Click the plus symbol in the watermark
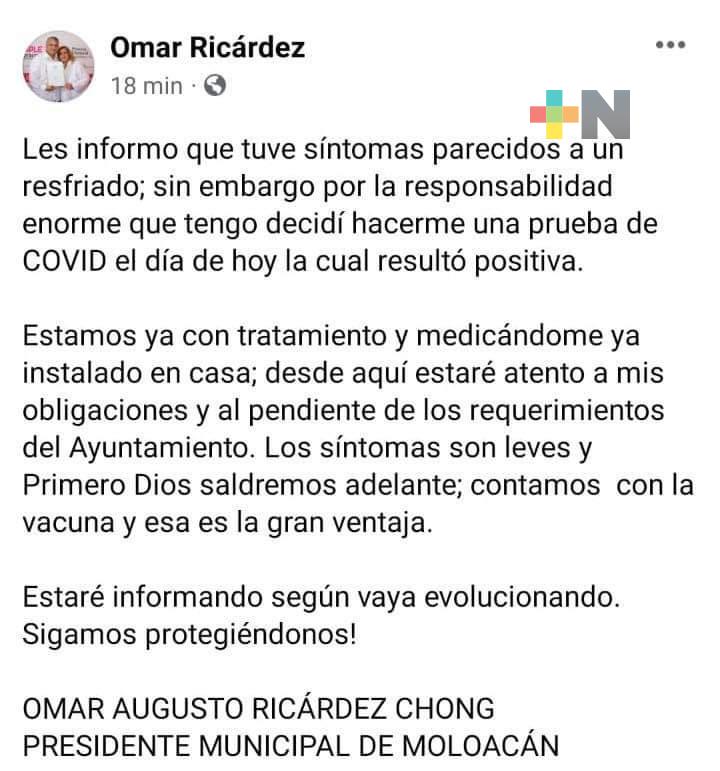720x771 pixels. tap(555, 112)
